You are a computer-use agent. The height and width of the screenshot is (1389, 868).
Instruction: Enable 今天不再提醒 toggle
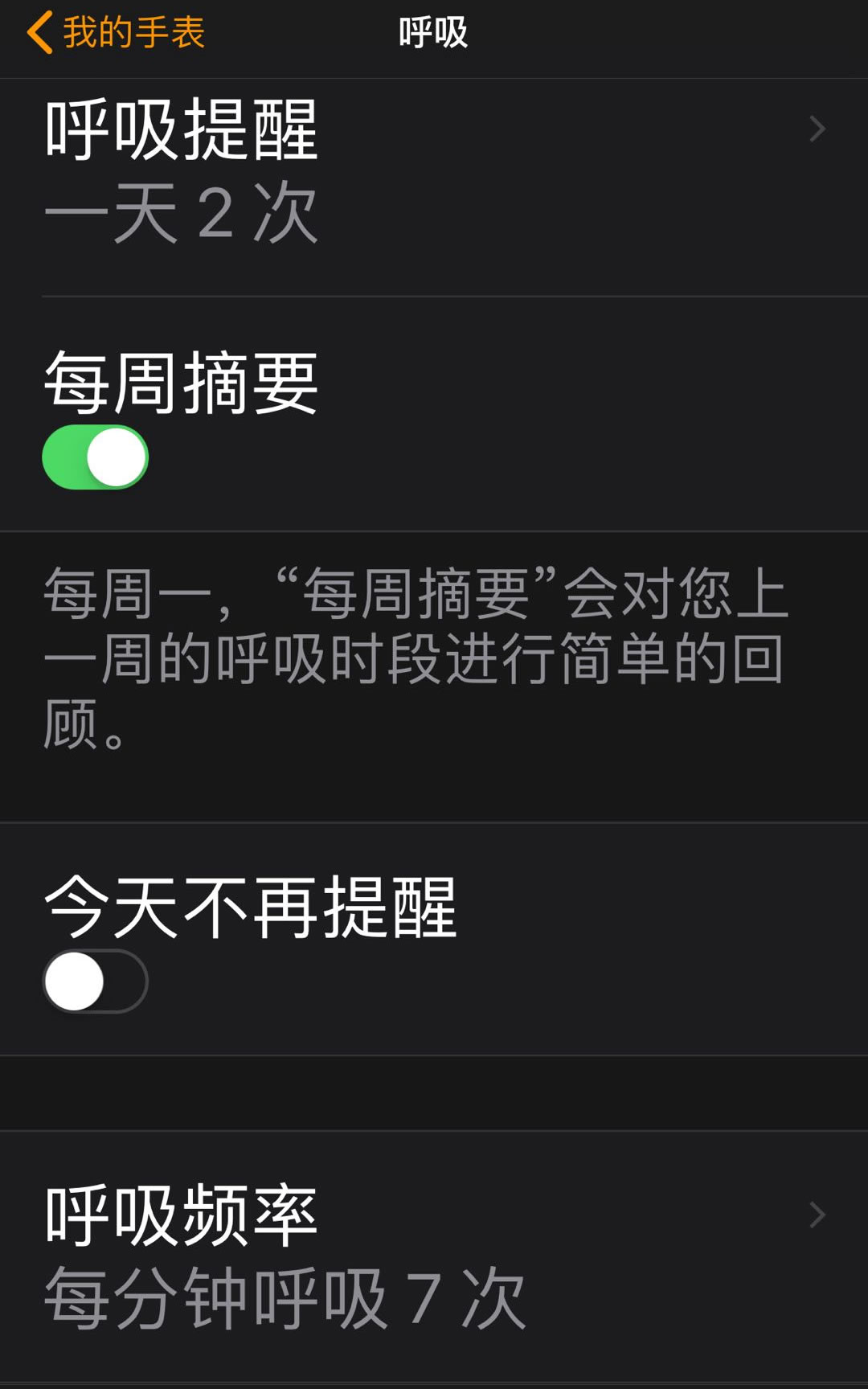[95, 981]
